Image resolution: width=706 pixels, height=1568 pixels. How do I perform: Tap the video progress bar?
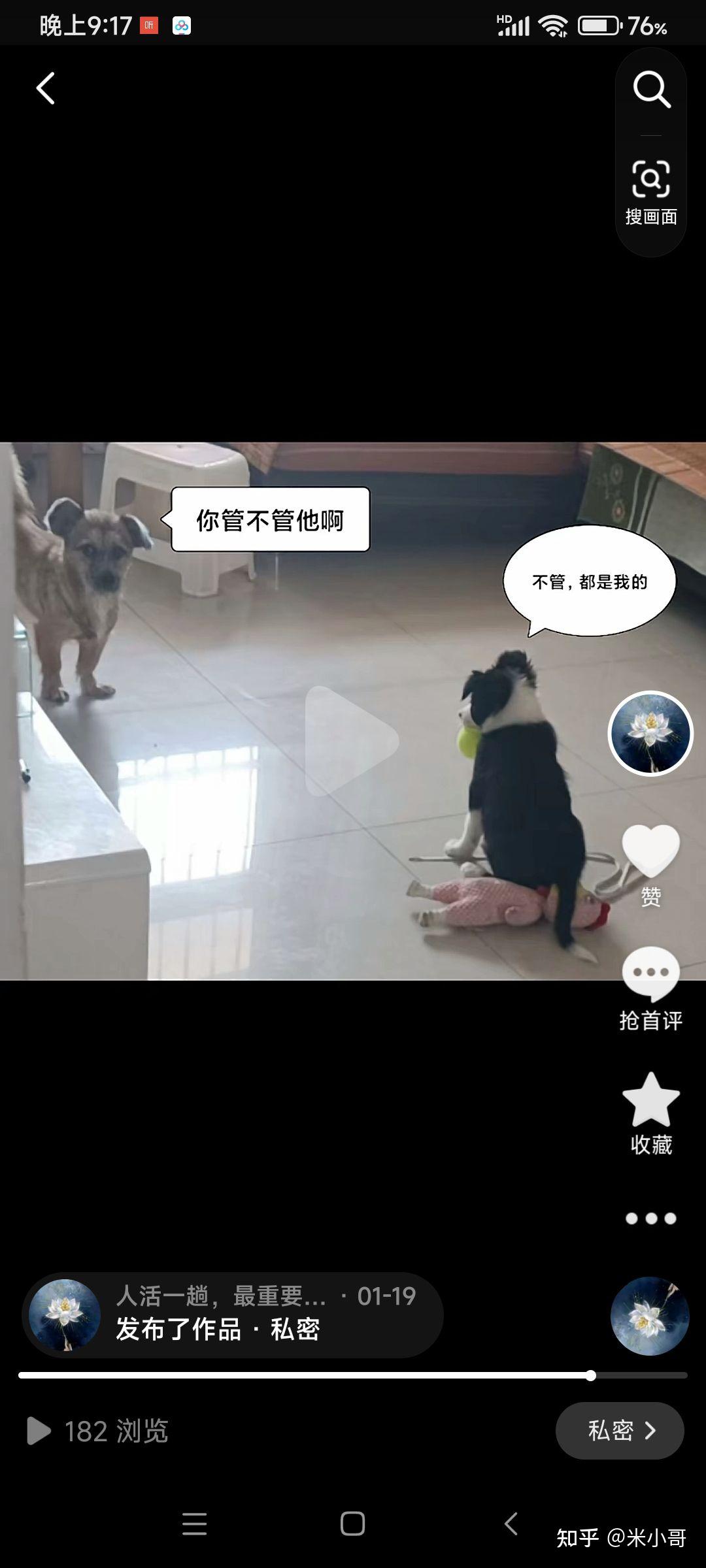[x=353, y=1375]
